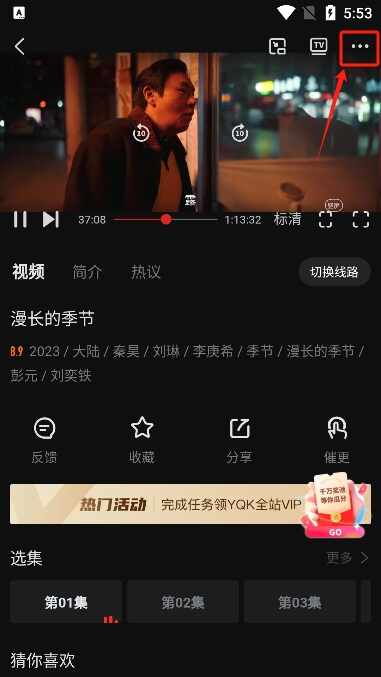Open 反馈 feedback
Image resolution: width=381 pixels, height=677 pixels.
[x=44, y=440]
